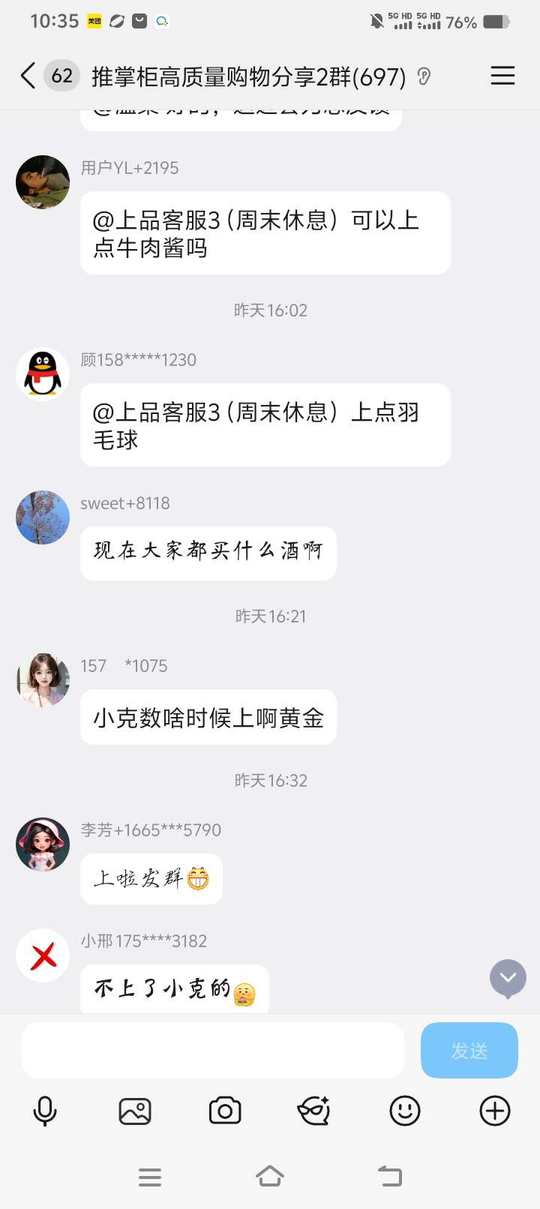The height and width of the screenshot is (1209, 540).
Task: Open the avatar of 李芳+1665***5790
Action: 43,844
